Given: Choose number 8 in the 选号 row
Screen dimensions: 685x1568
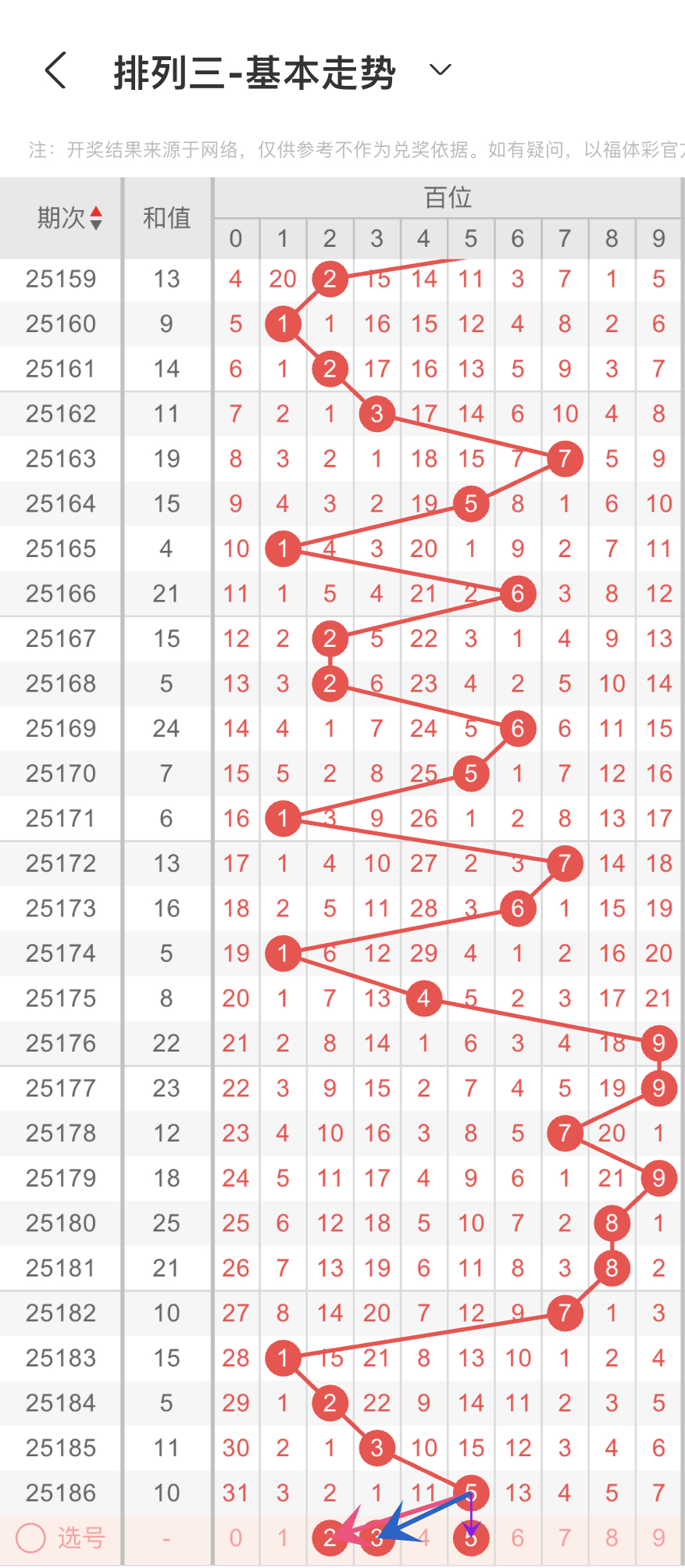Looking at the screenshot, I should coord(612,1538).
